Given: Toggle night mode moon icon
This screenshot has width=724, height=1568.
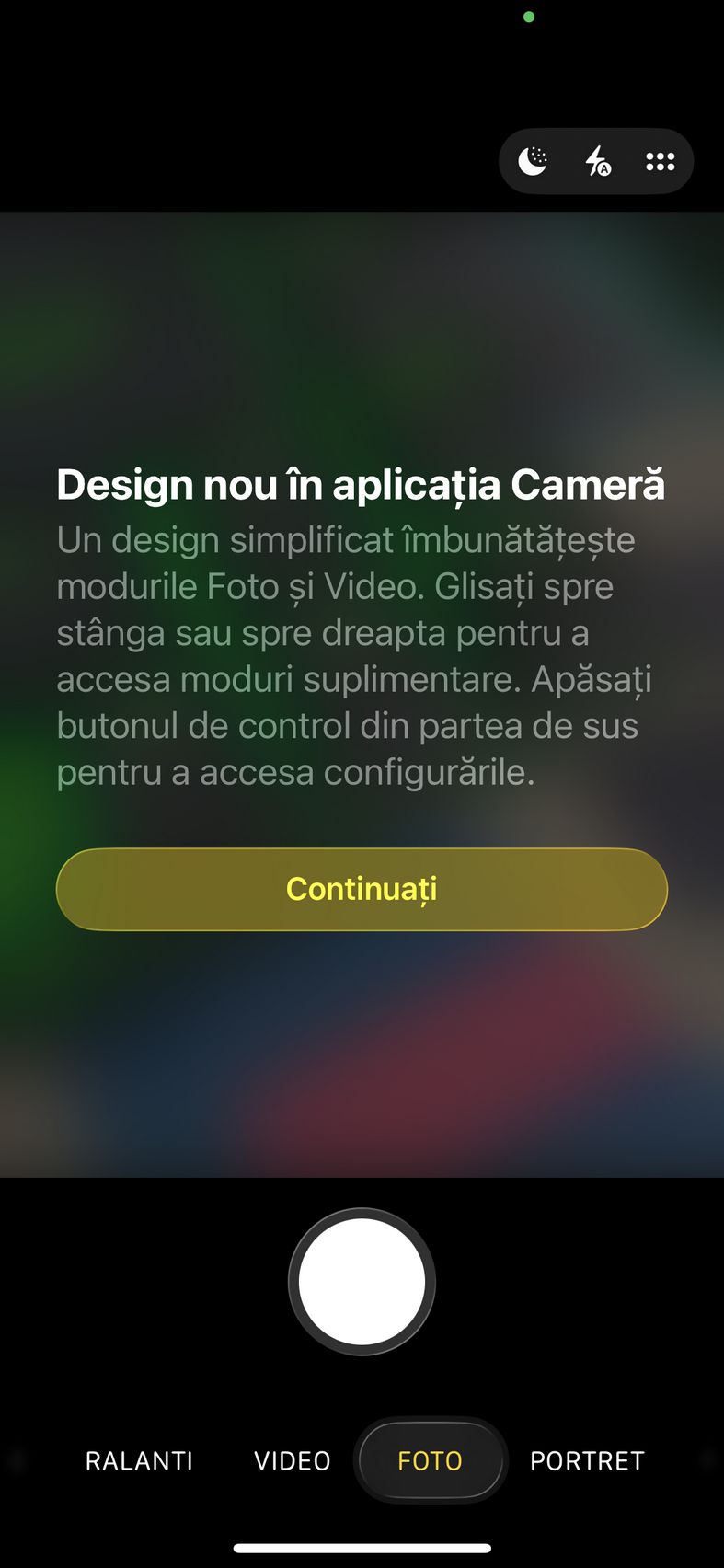Looking at the screenshot, I should pos(533,161).
